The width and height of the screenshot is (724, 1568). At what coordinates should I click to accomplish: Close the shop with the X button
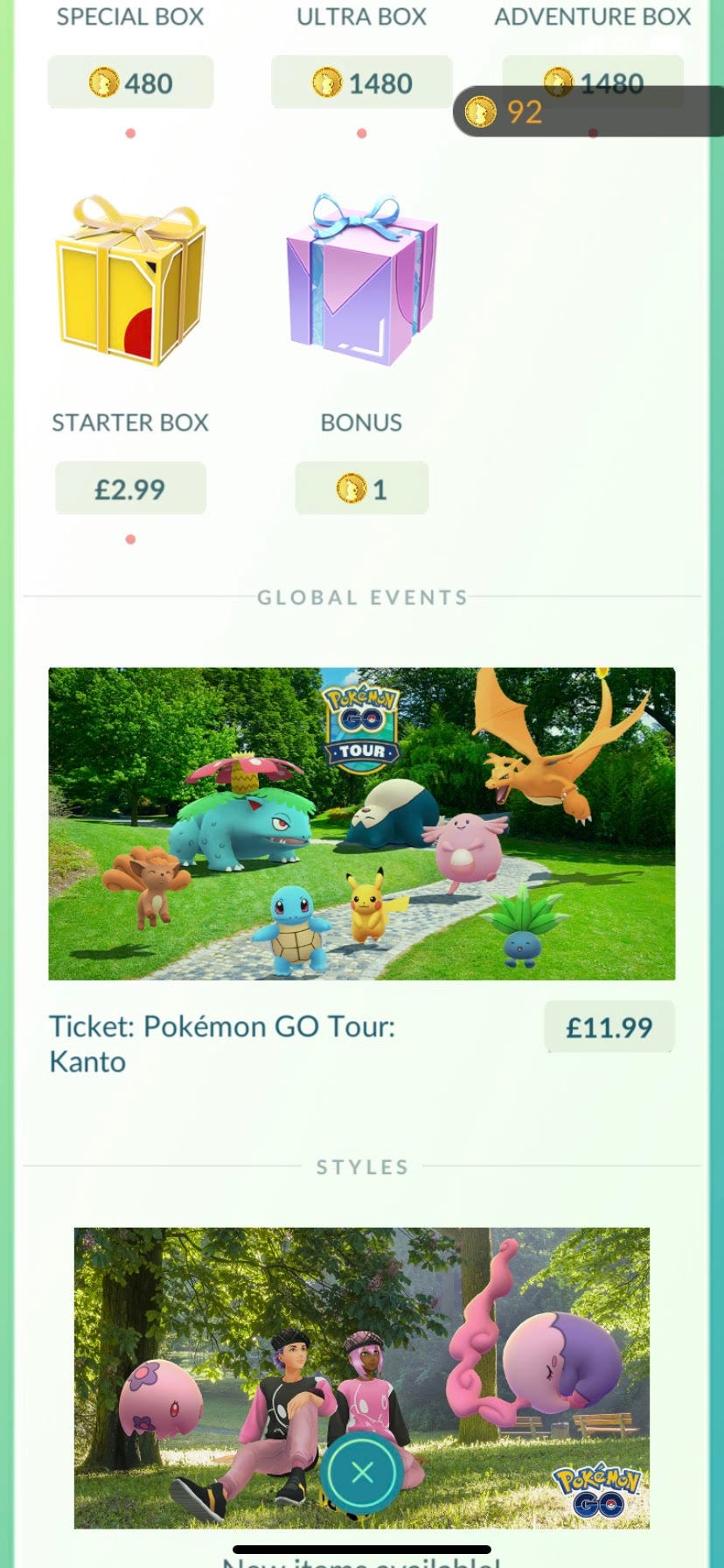[x=361, y=1473]
